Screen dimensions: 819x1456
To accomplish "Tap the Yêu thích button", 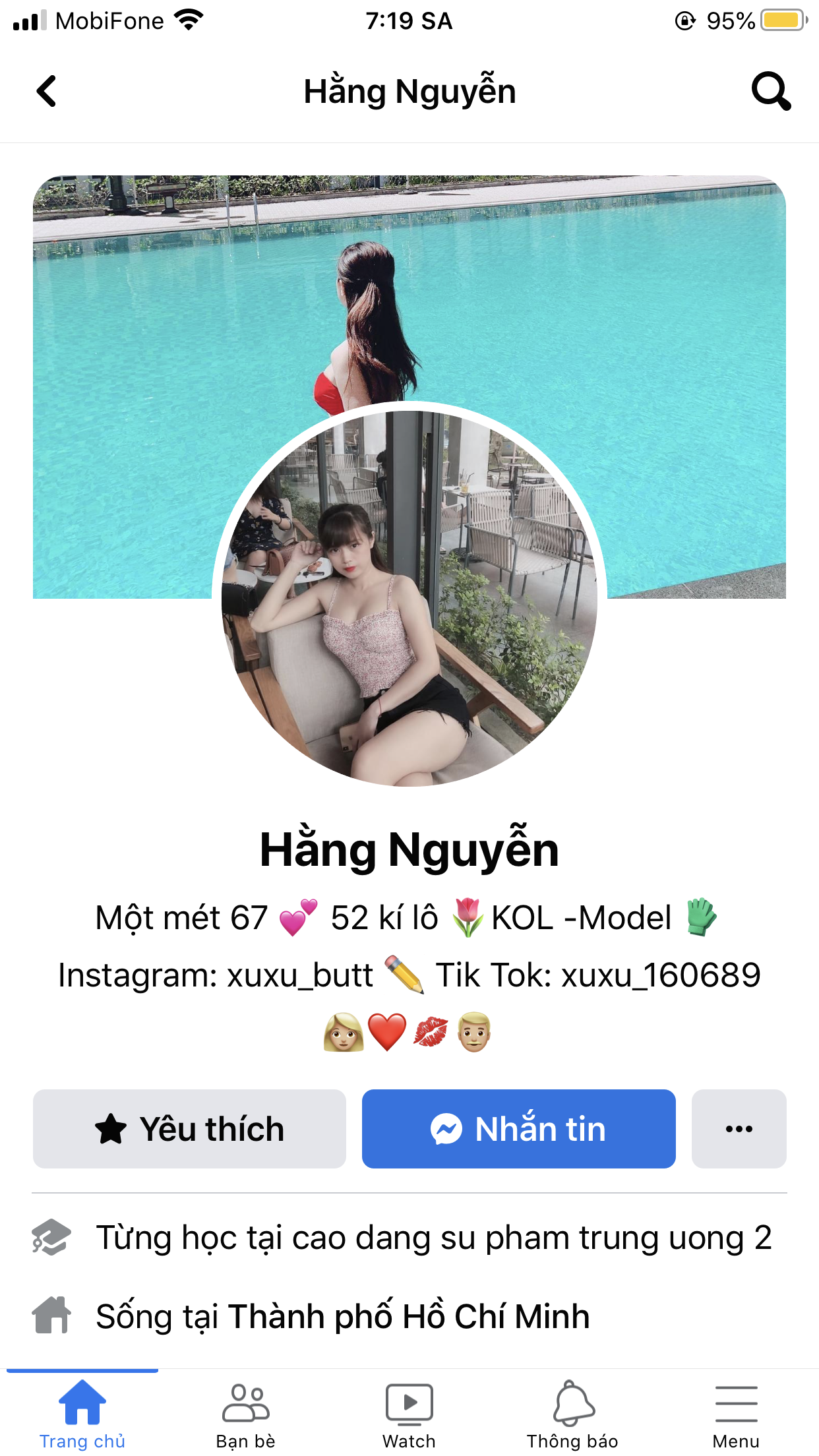I will click(189, 1129).
